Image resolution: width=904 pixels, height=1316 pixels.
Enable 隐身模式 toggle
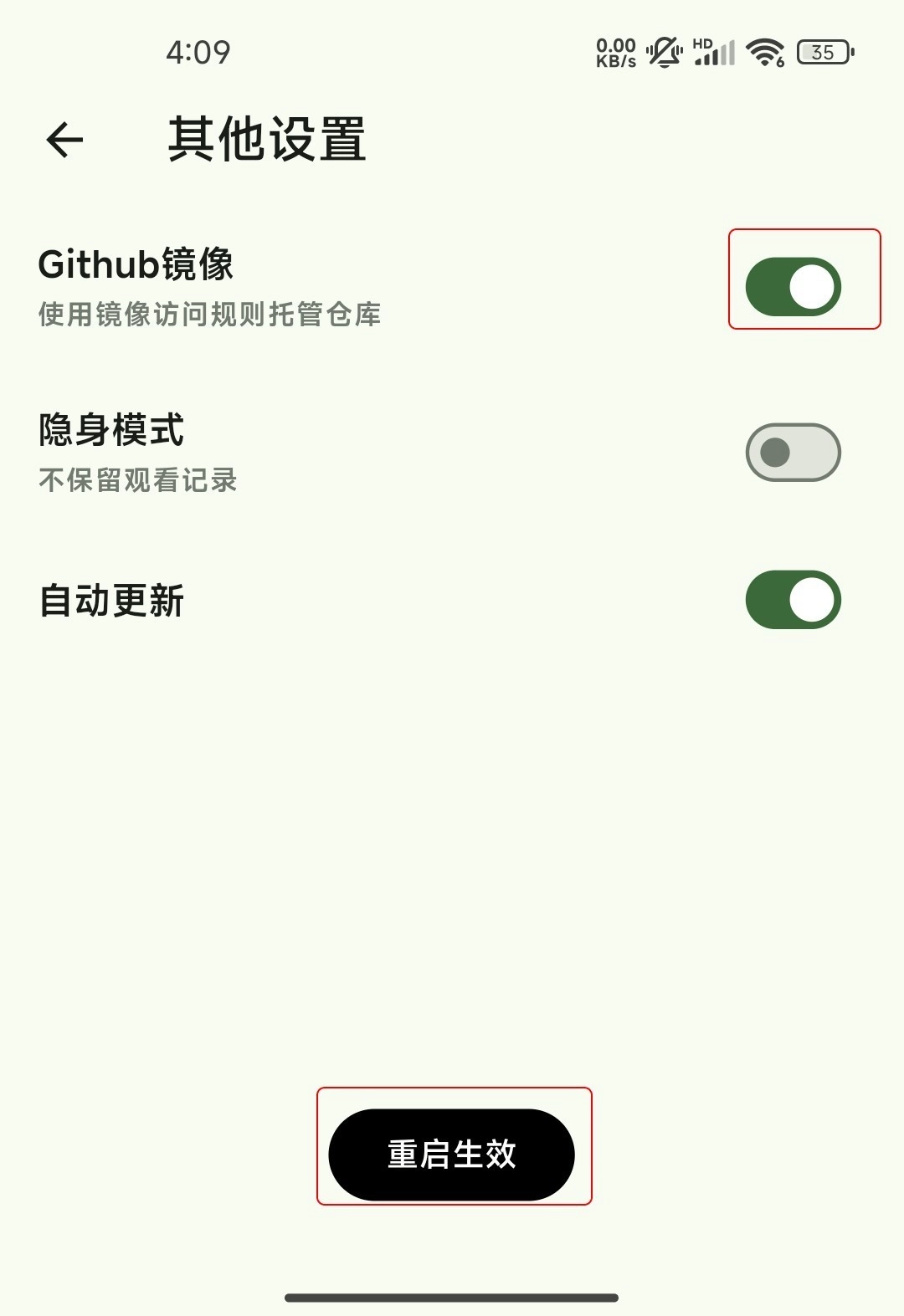[793, 453]
